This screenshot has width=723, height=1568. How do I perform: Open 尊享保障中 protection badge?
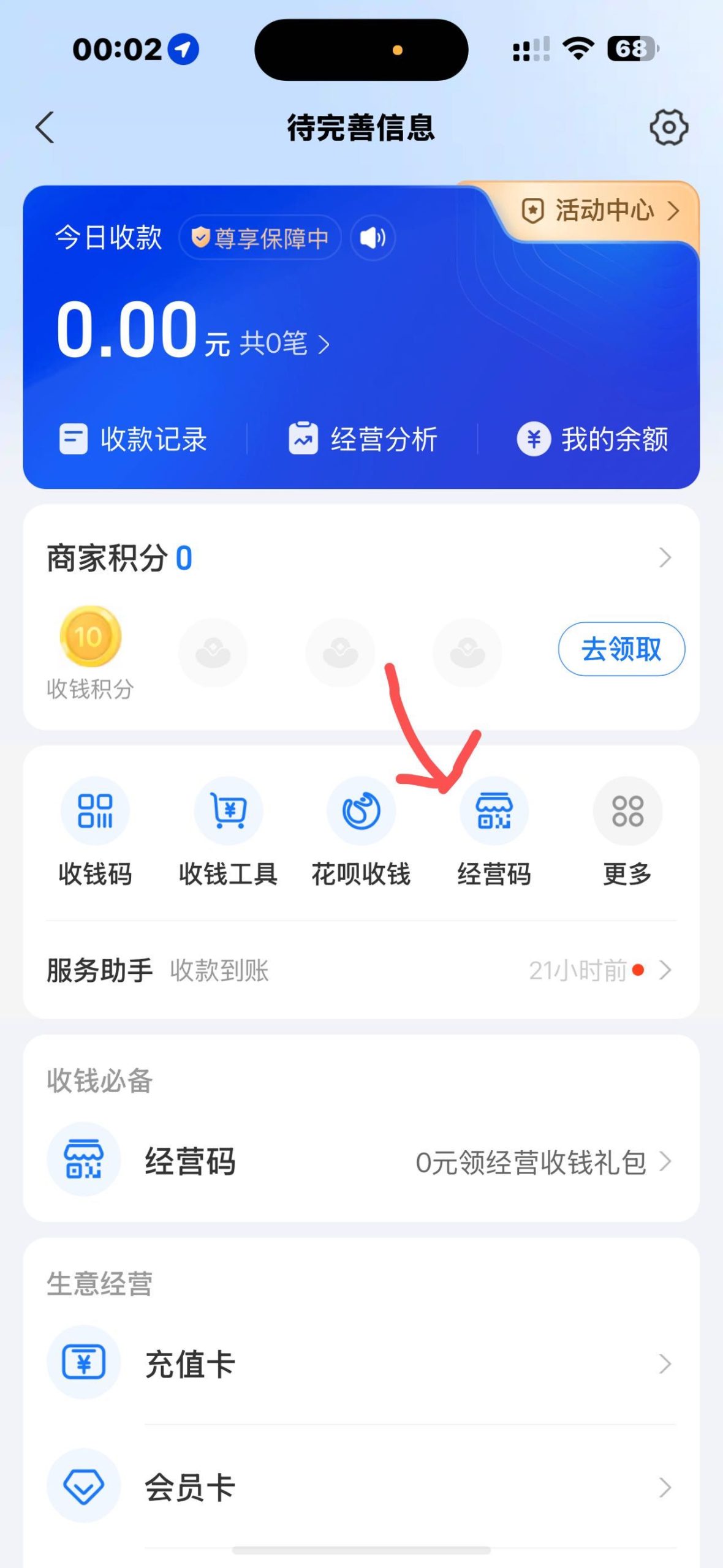click(260, 238)
